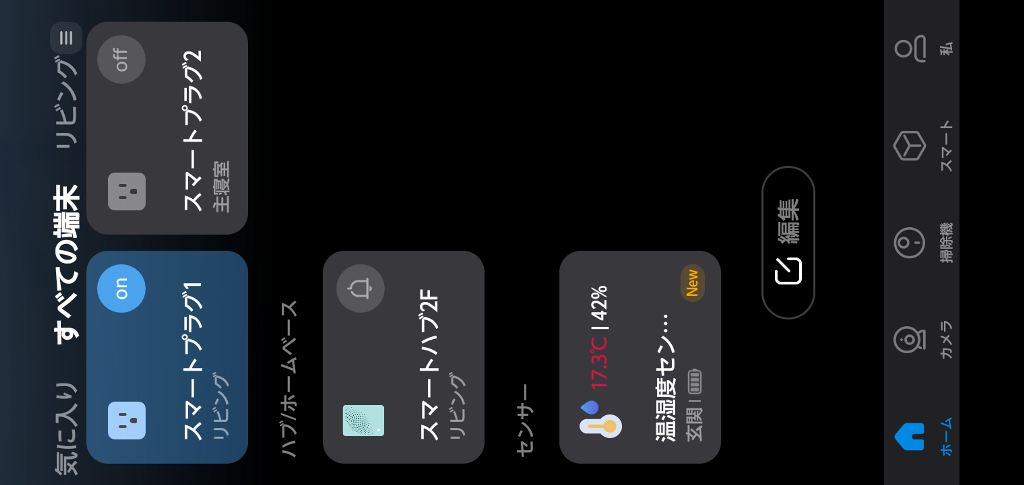Switch to the 気に入り tab

tap(67, 427)
